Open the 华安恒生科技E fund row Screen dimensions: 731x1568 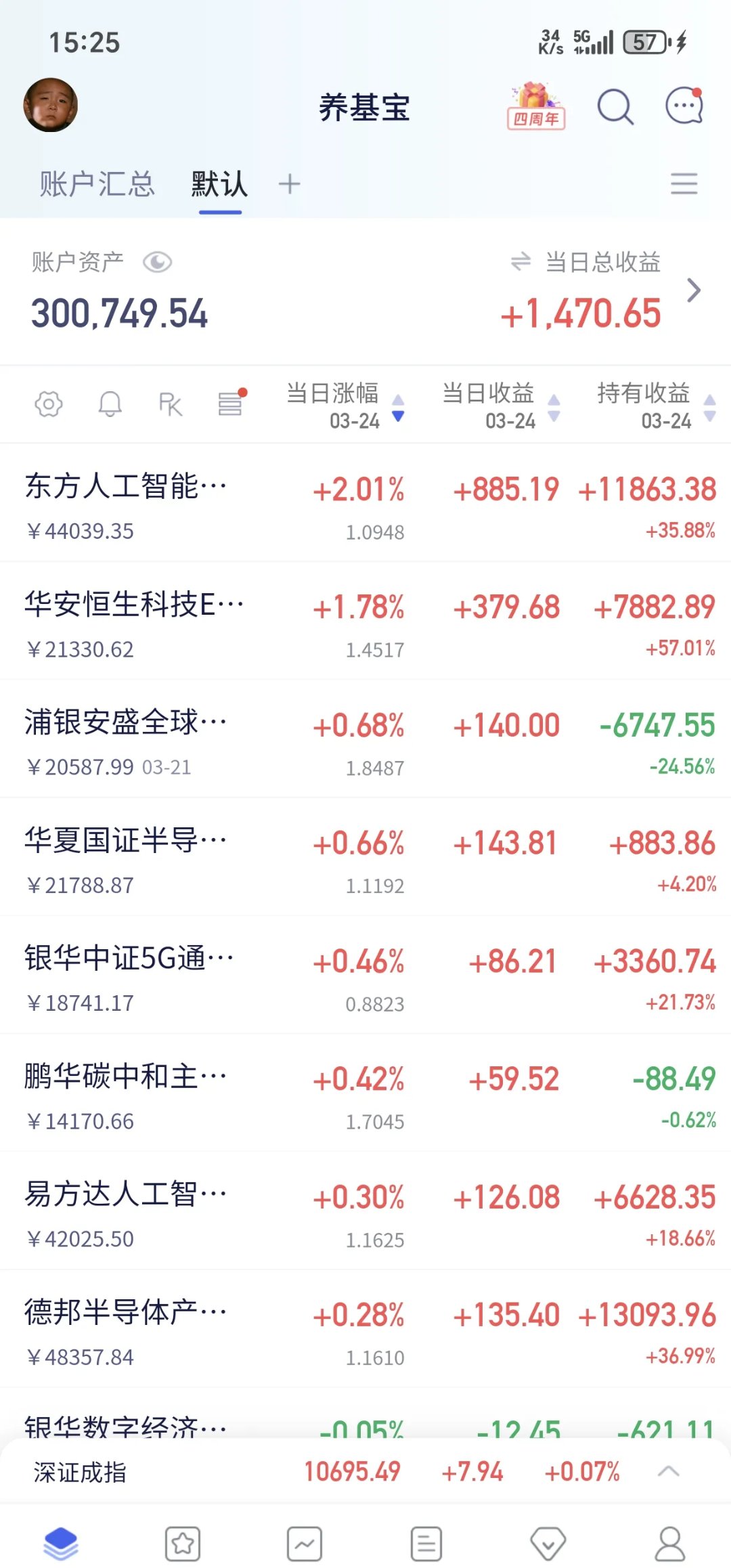[365, 621]
